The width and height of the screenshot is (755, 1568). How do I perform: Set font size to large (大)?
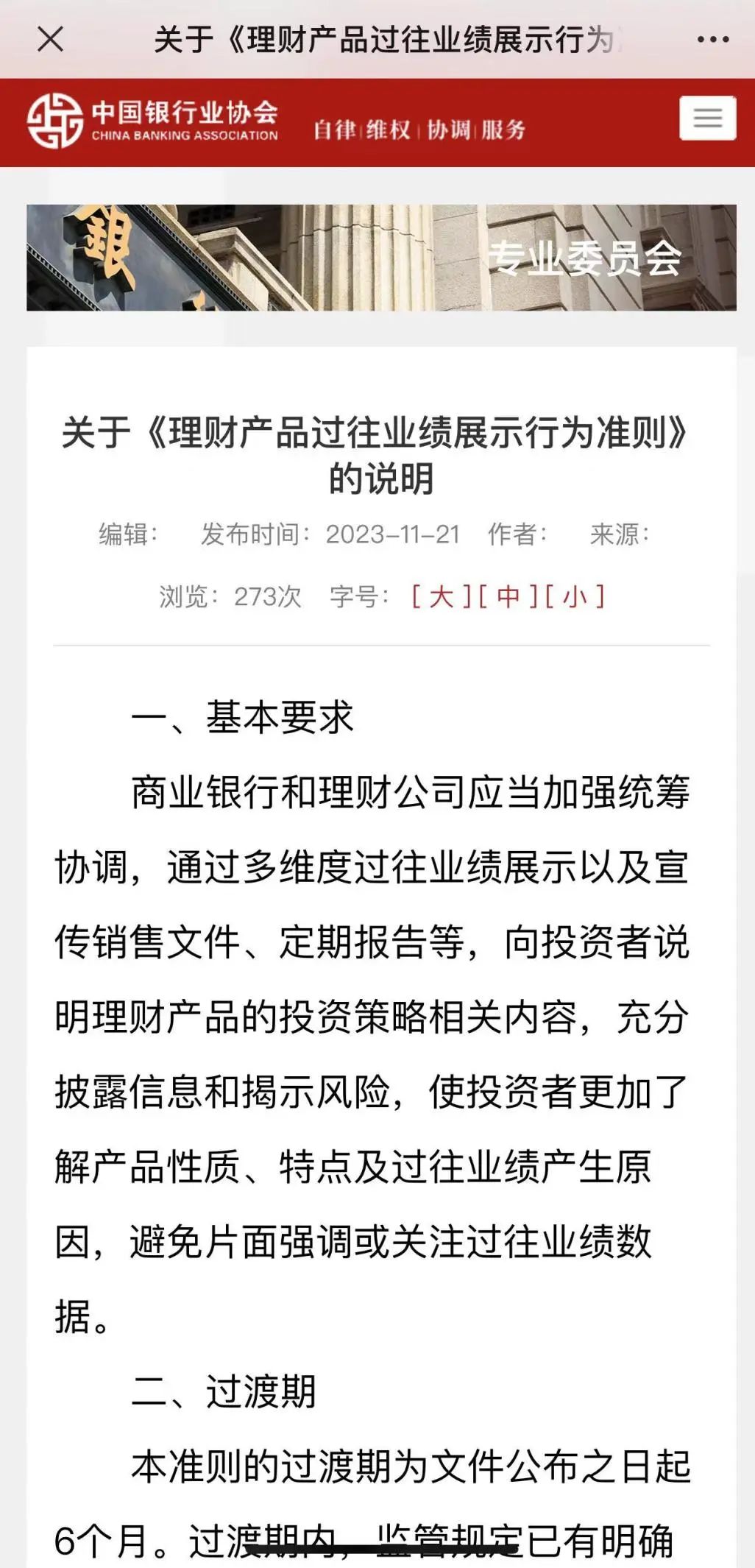pos(441,596)
